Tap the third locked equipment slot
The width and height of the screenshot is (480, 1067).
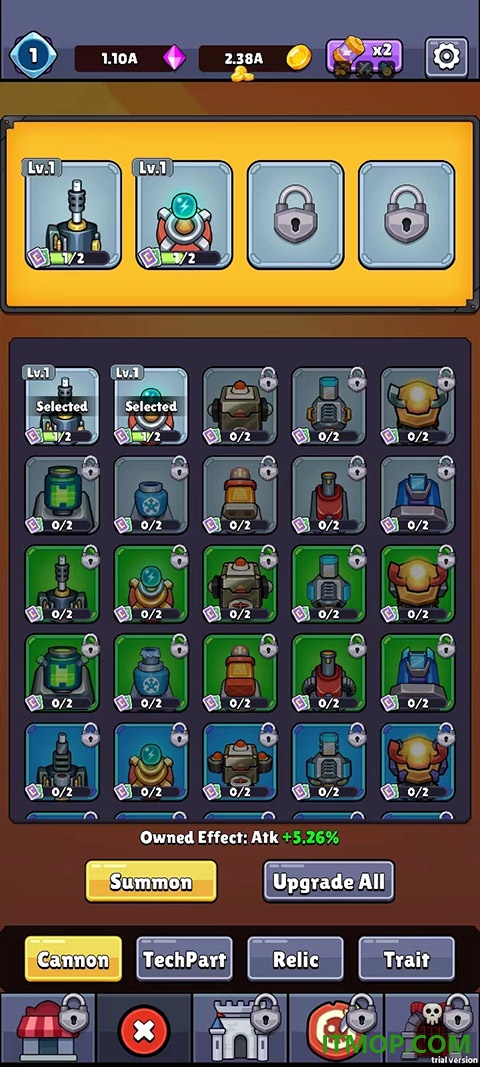[295, 214]
